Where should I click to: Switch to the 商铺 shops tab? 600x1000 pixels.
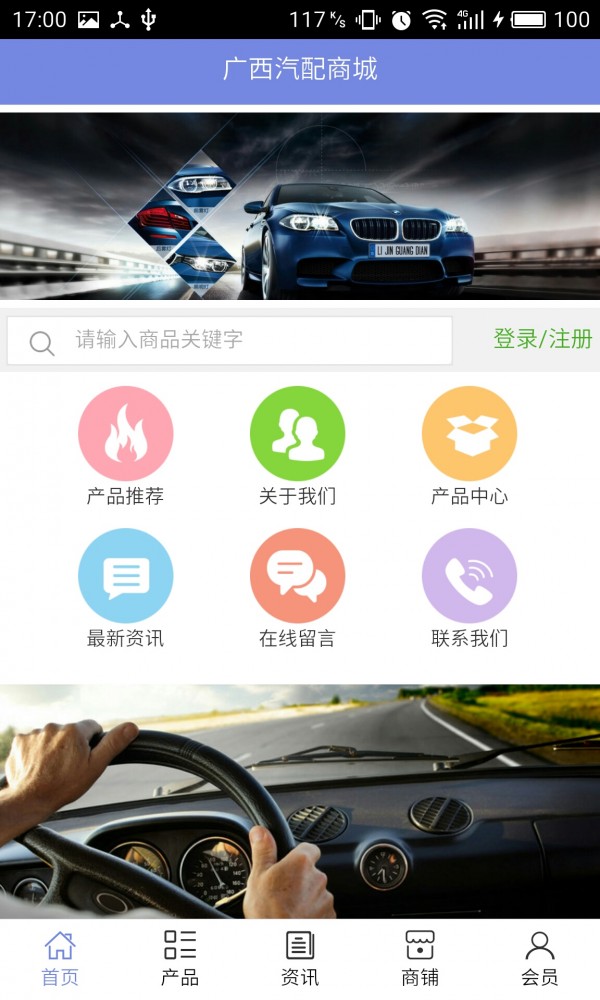(x=420, y=958)
